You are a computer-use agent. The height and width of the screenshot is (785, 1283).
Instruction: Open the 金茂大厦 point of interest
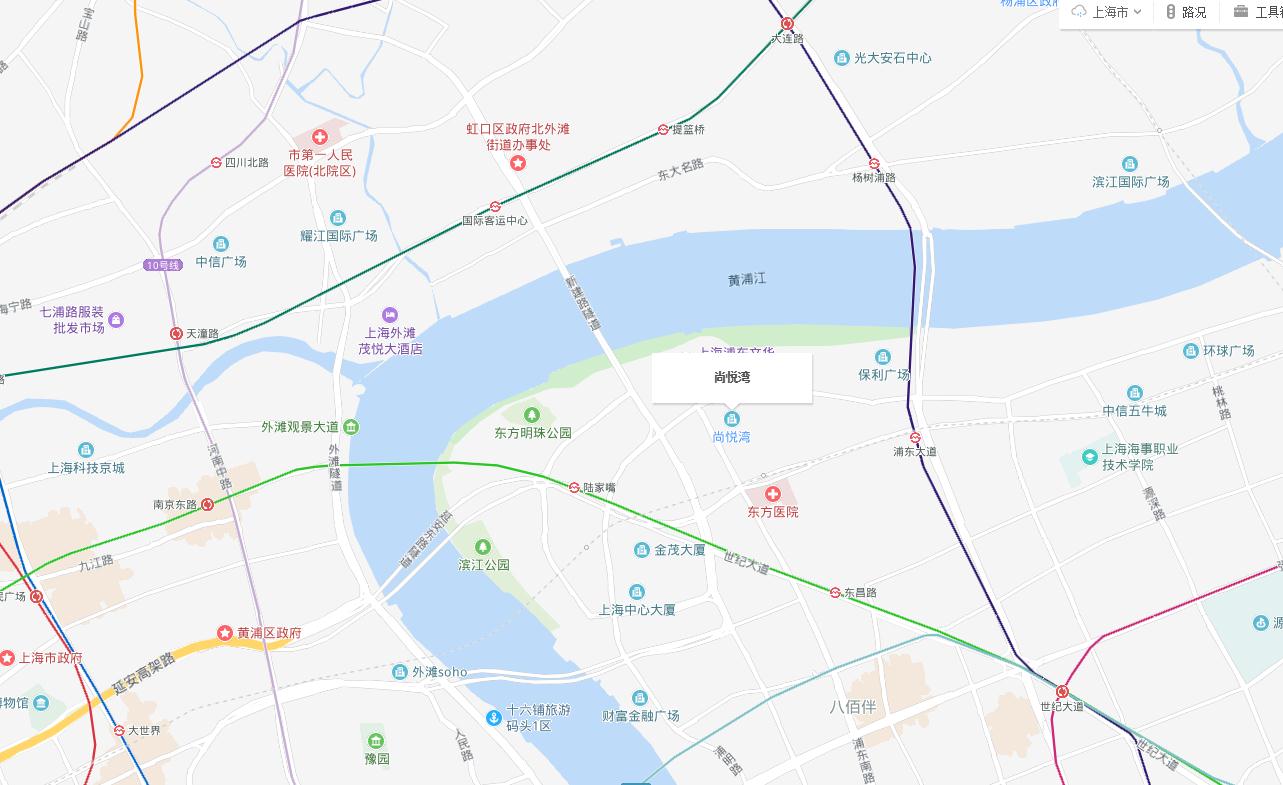[642, 550]
